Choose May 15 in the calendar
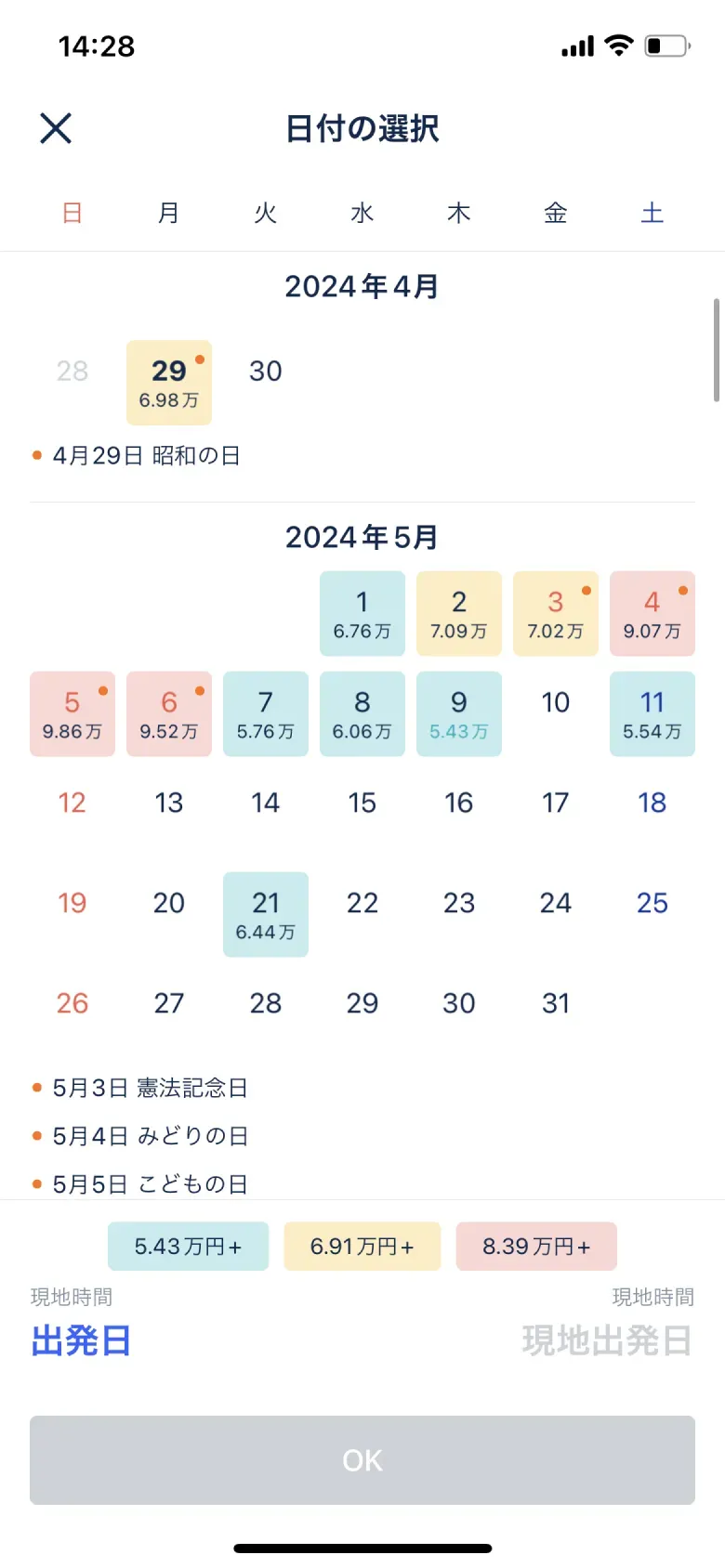Screen dimensions: 725x1568 362,803
